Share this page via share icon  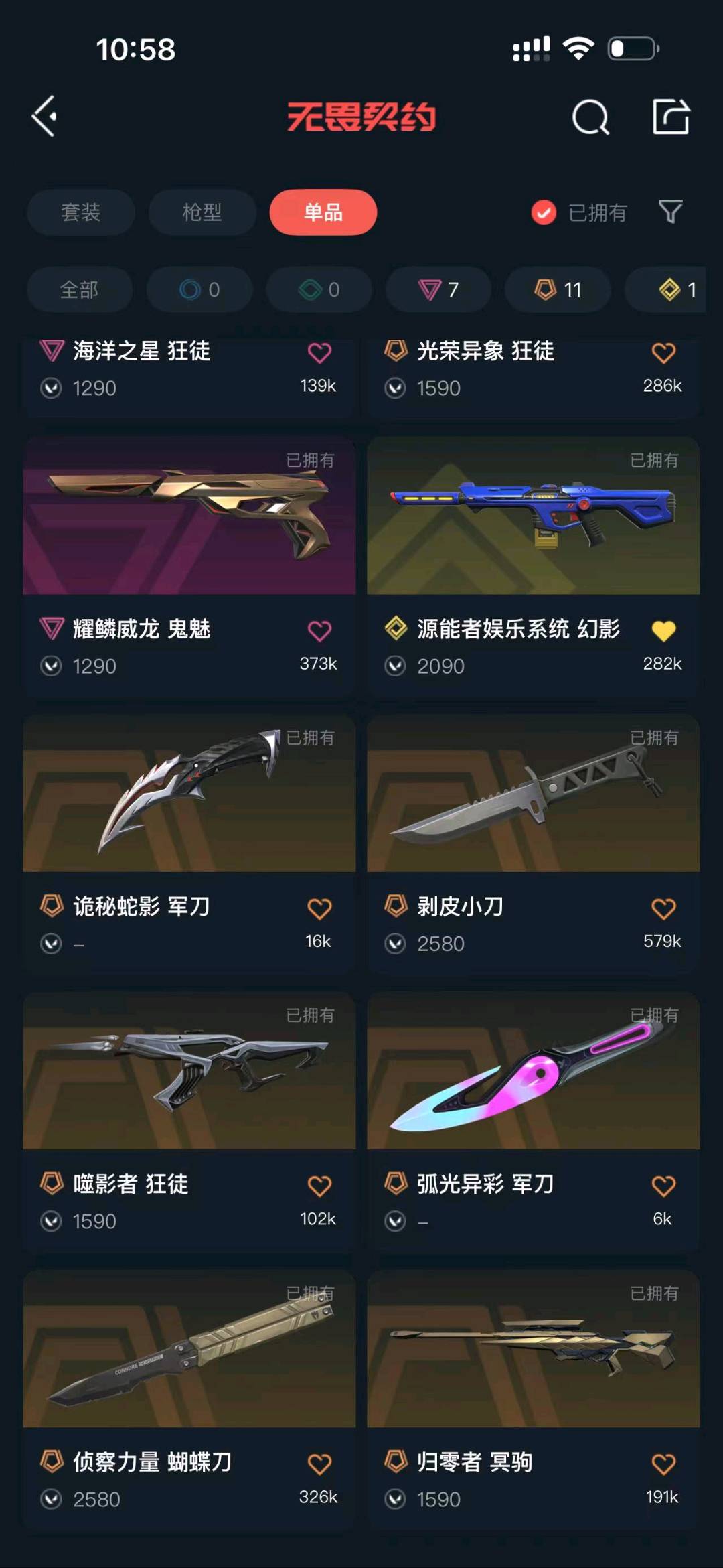click(671, 117)
